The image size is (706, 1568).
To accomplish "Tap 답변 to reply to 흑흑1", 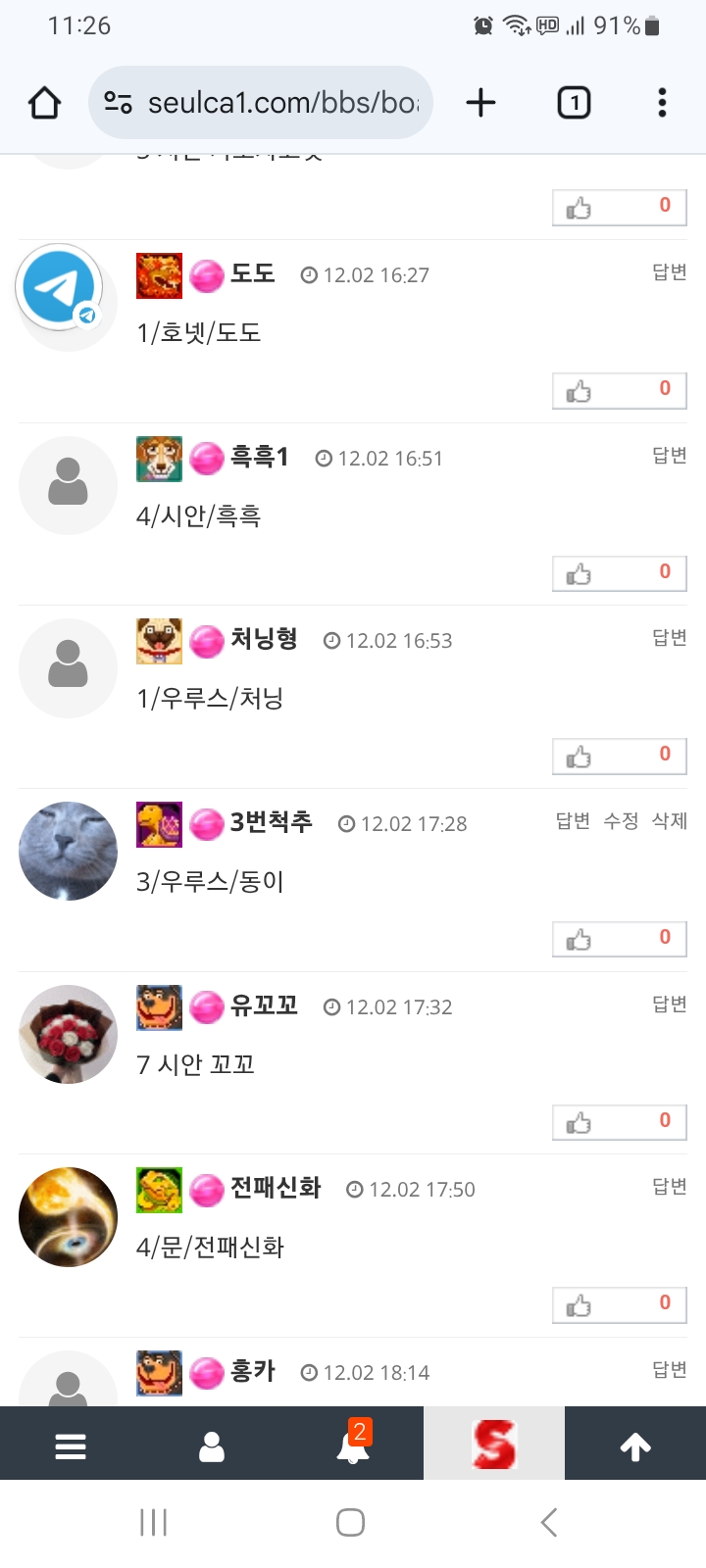I will tap(668, 455).
